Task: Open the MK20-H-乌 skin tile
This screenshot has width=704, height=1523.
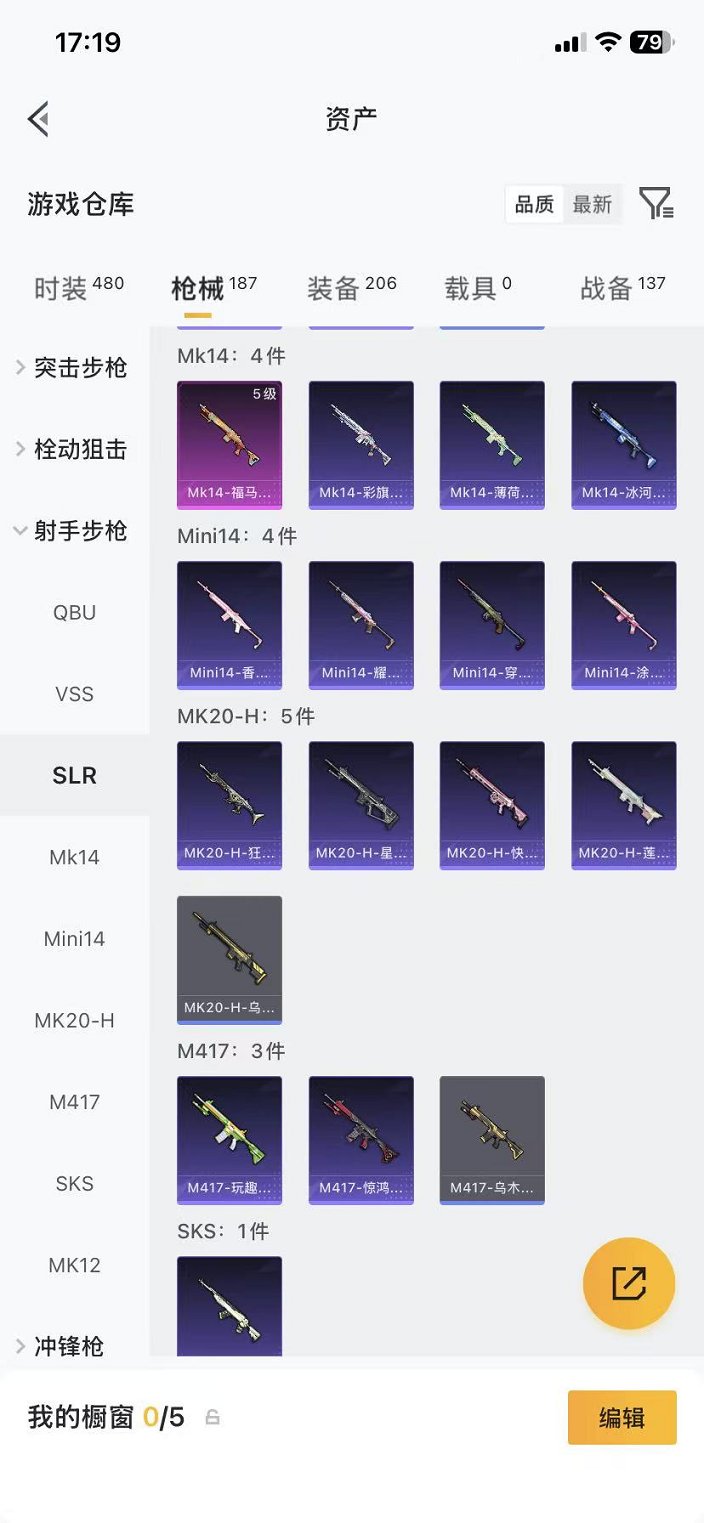Action: click(x=229, y=960)
